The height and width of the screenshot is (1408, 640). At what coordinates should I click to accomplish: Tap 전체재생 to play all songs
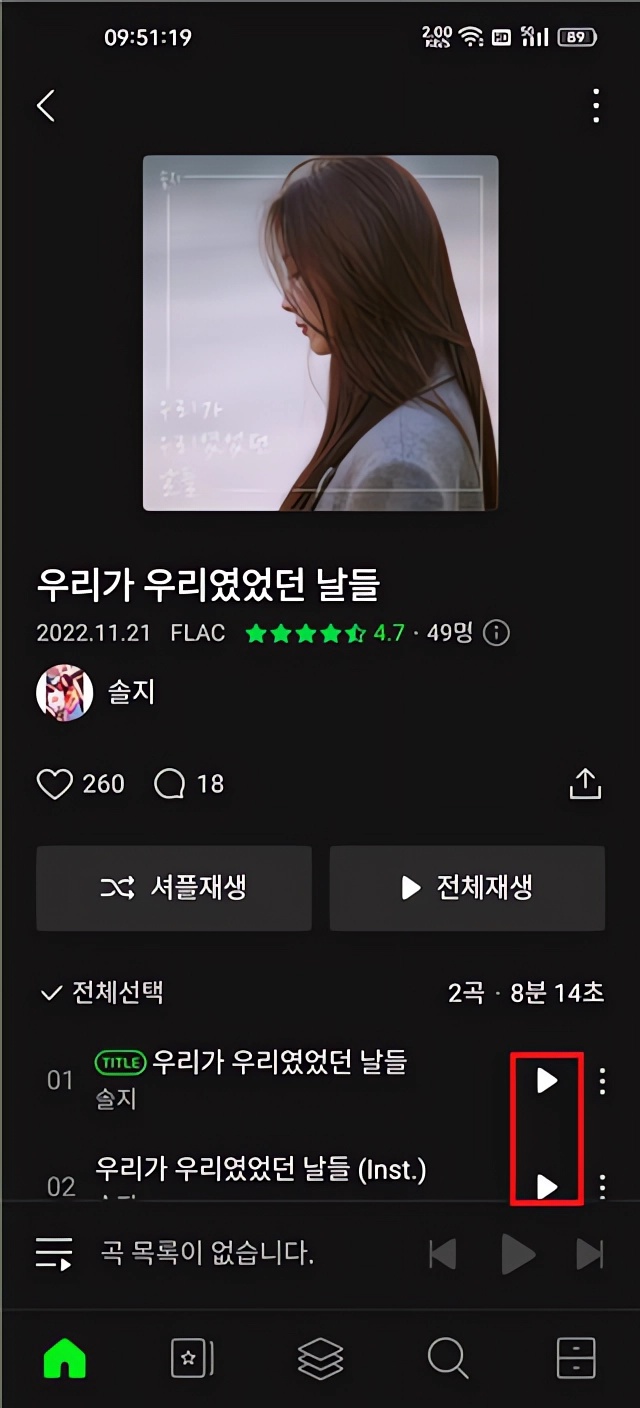pyautogui.click(x=467, y=887)
